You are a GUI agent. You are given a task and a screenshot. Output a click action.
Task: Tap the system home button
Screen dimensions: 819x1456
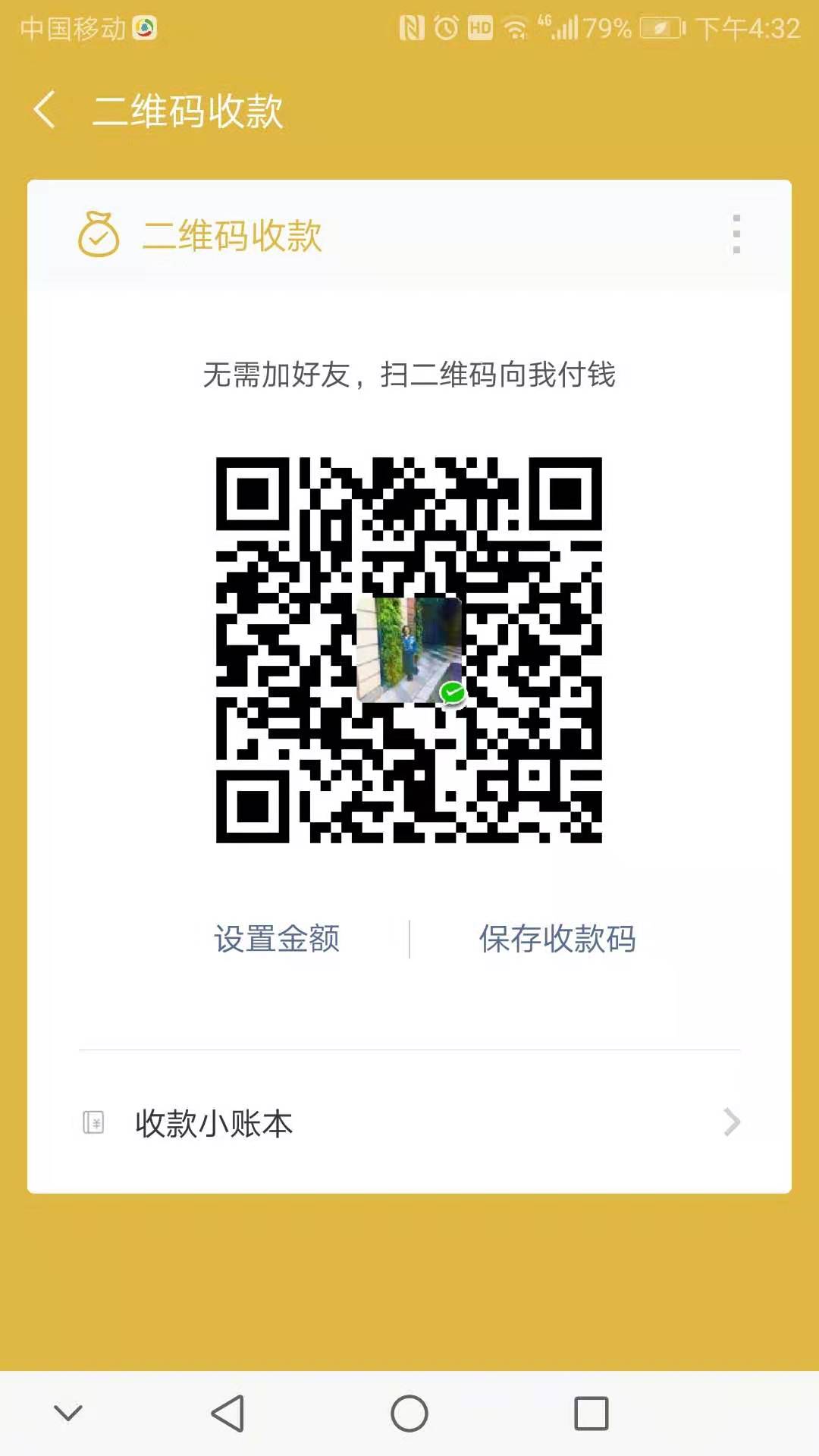409,1414
